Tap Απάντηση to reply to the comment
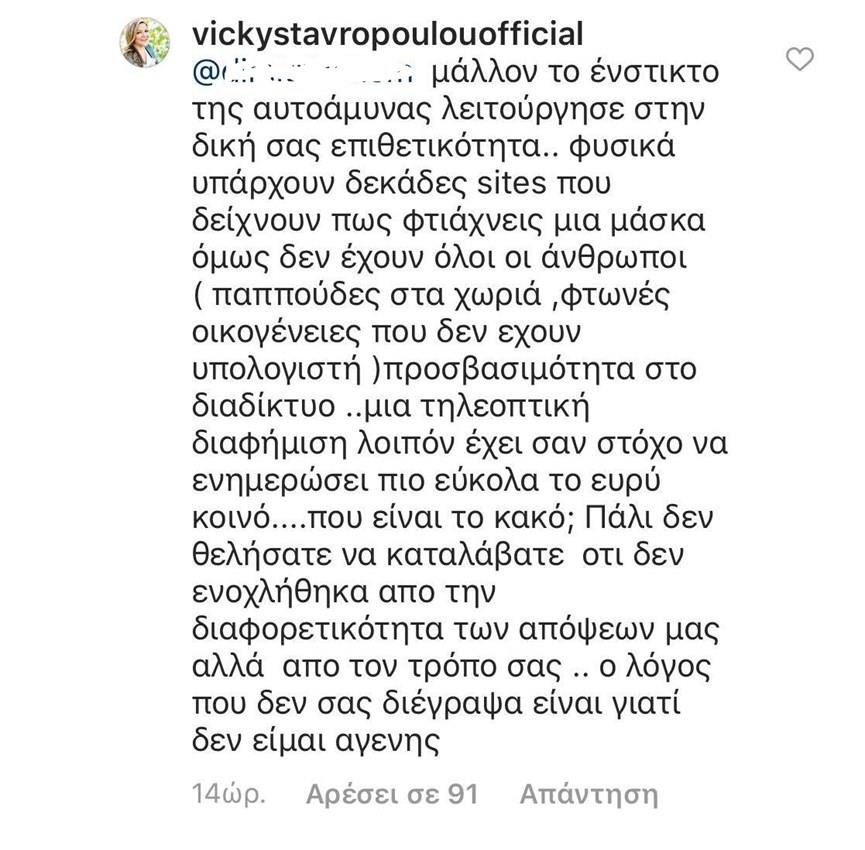Image resolution: width=865 pixels, height=850 pixels. 589,795
